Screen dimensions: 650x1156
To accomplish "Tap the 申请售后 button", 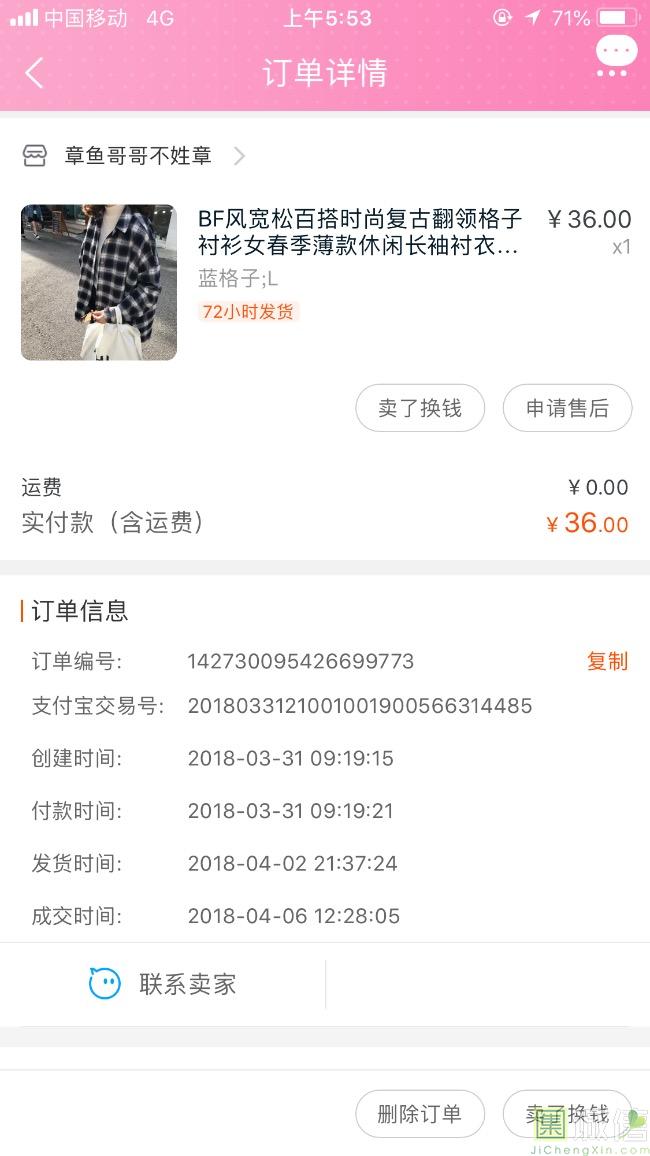I will point(567,408).
